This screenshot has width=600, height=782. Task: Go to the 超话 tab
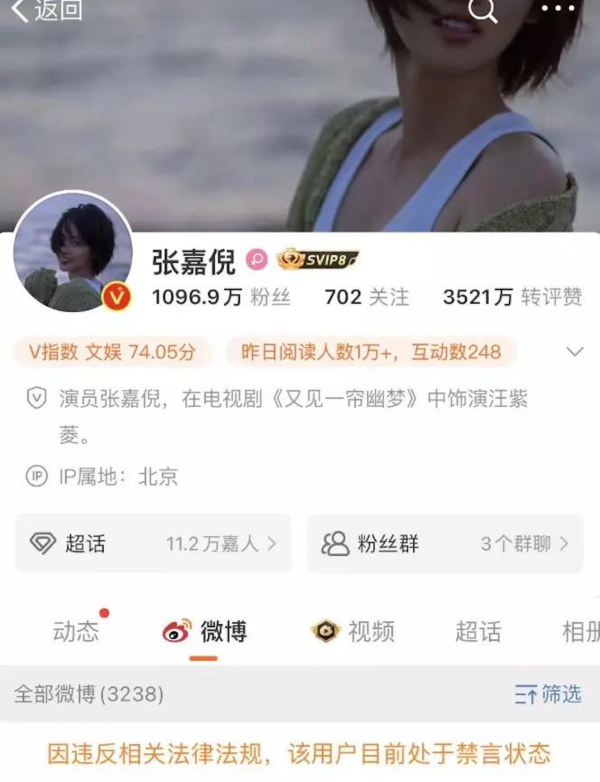coord(478,631)
